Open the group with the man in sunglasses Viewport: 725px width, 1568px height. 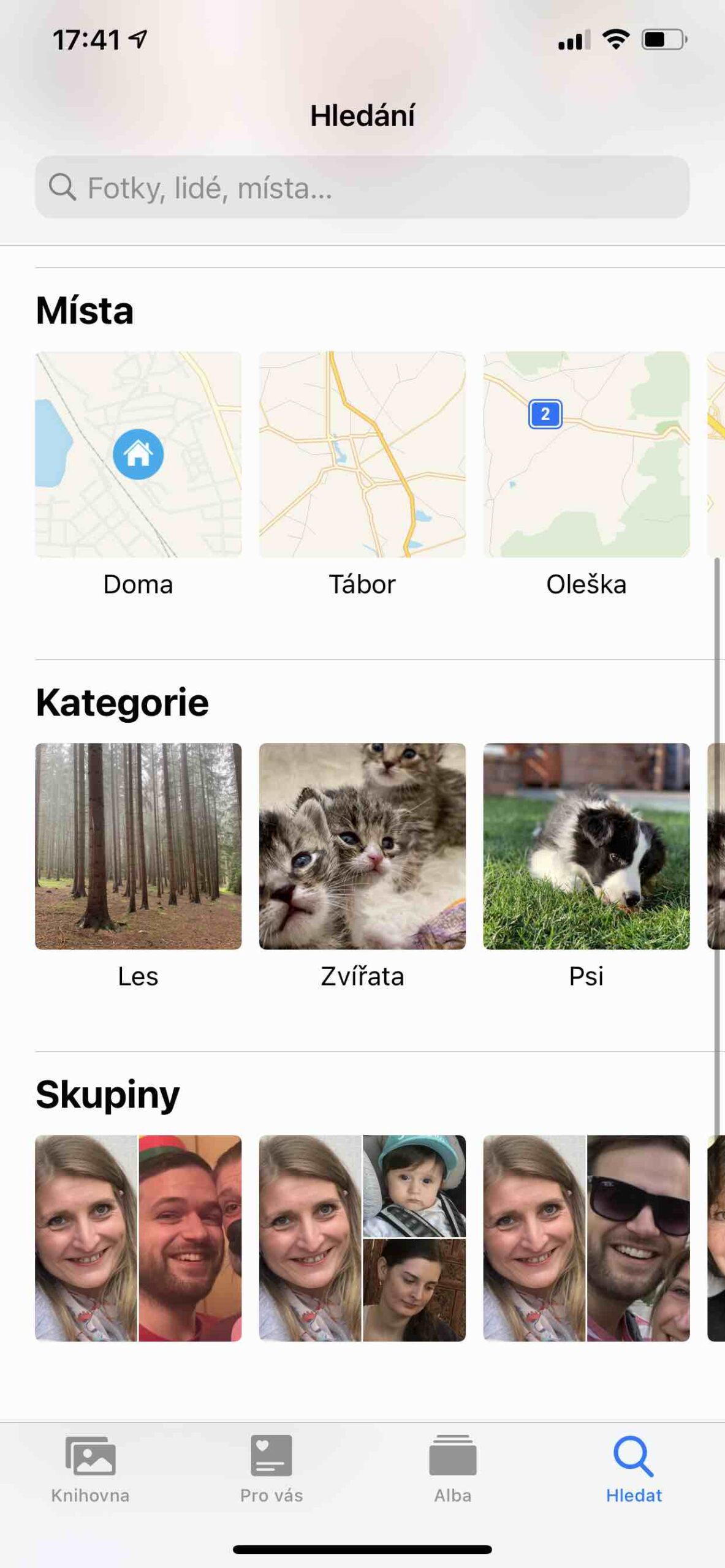(586, 1238)
